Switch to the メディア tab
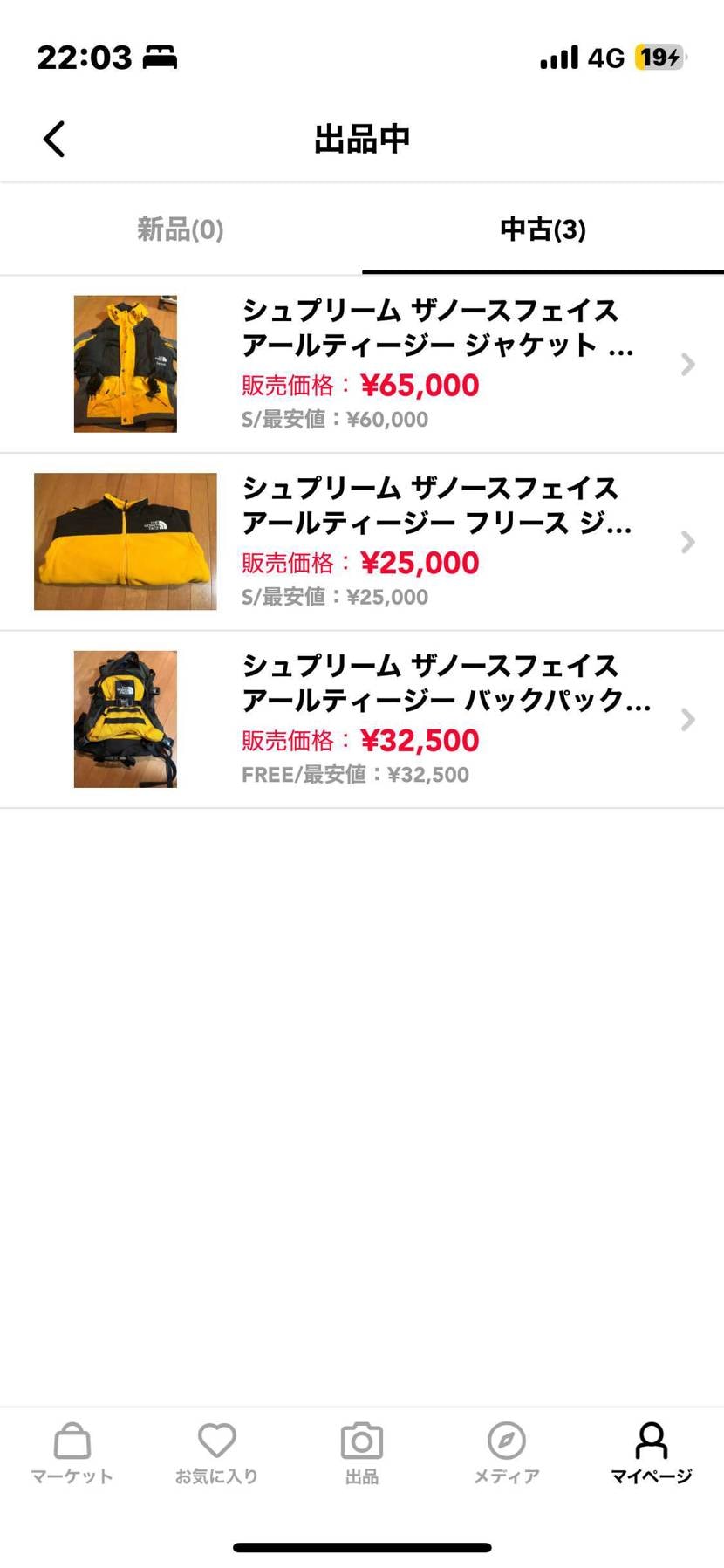Screen dimensions: 724x1568 pyautogui.click(x=506, y=1453)
